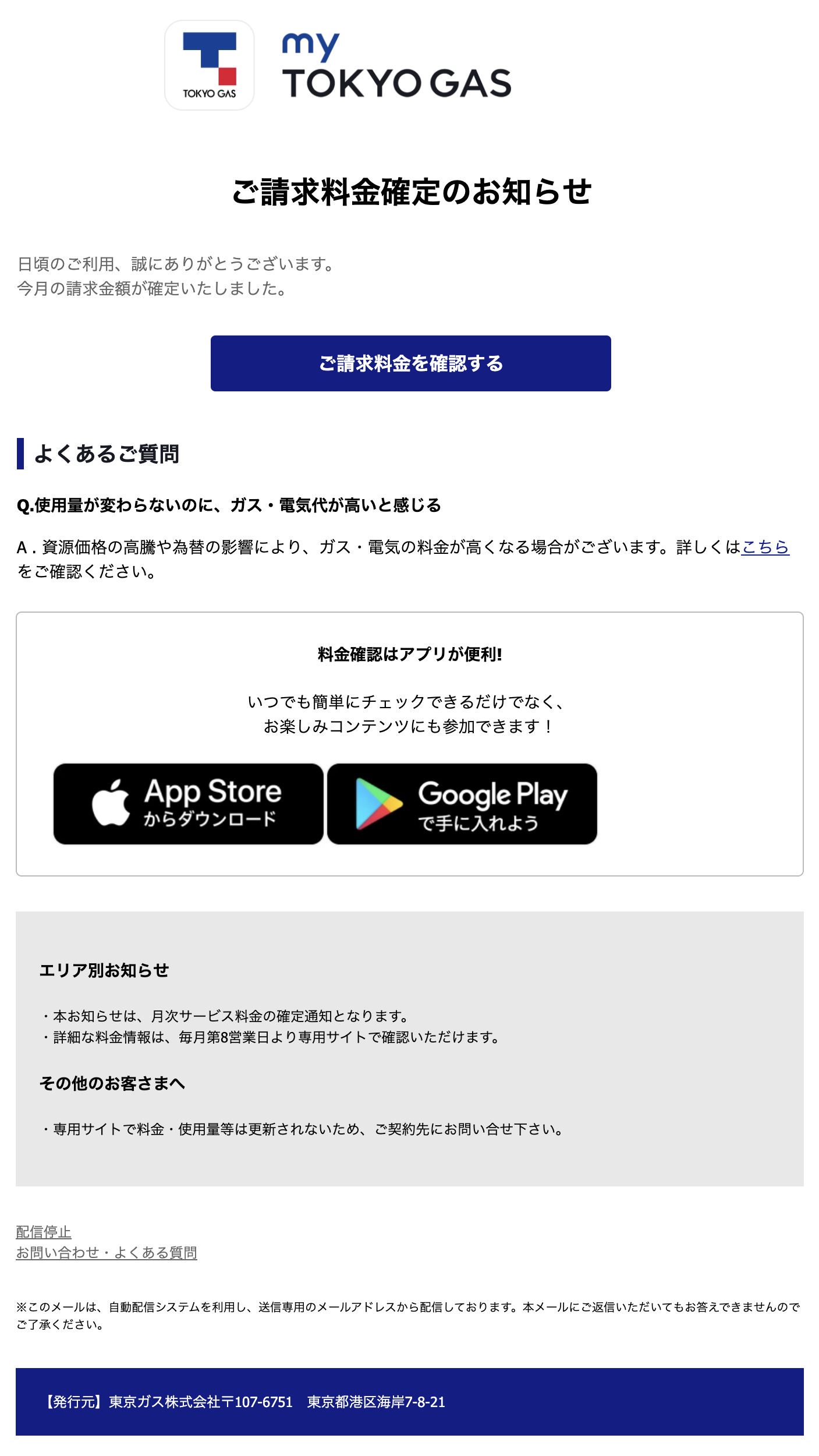Tap the ご請求料金を確認する button

point(410,363)
